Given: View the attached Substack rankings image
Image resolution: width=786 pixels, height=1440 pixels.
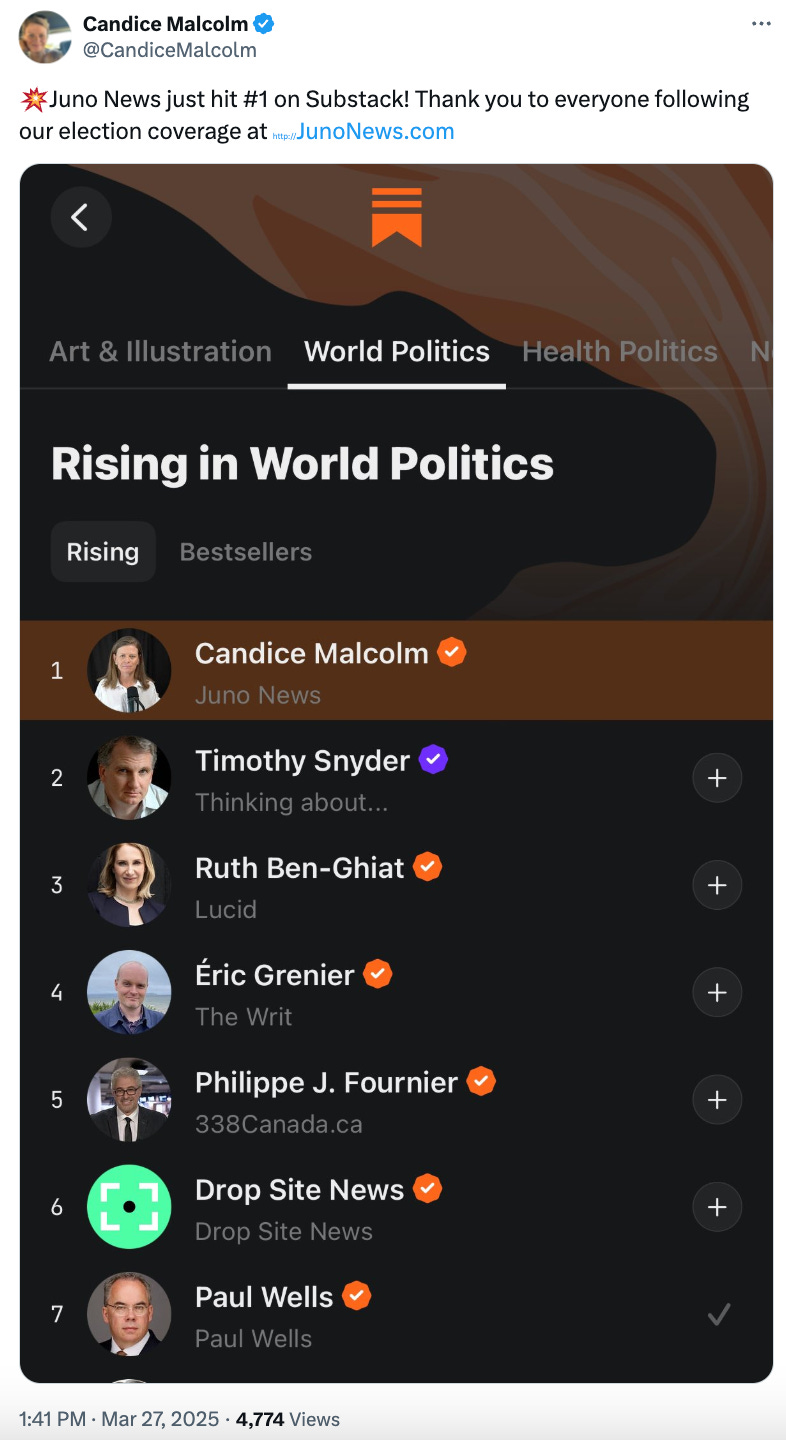Looking at the screenshot, I should [396, 773].
